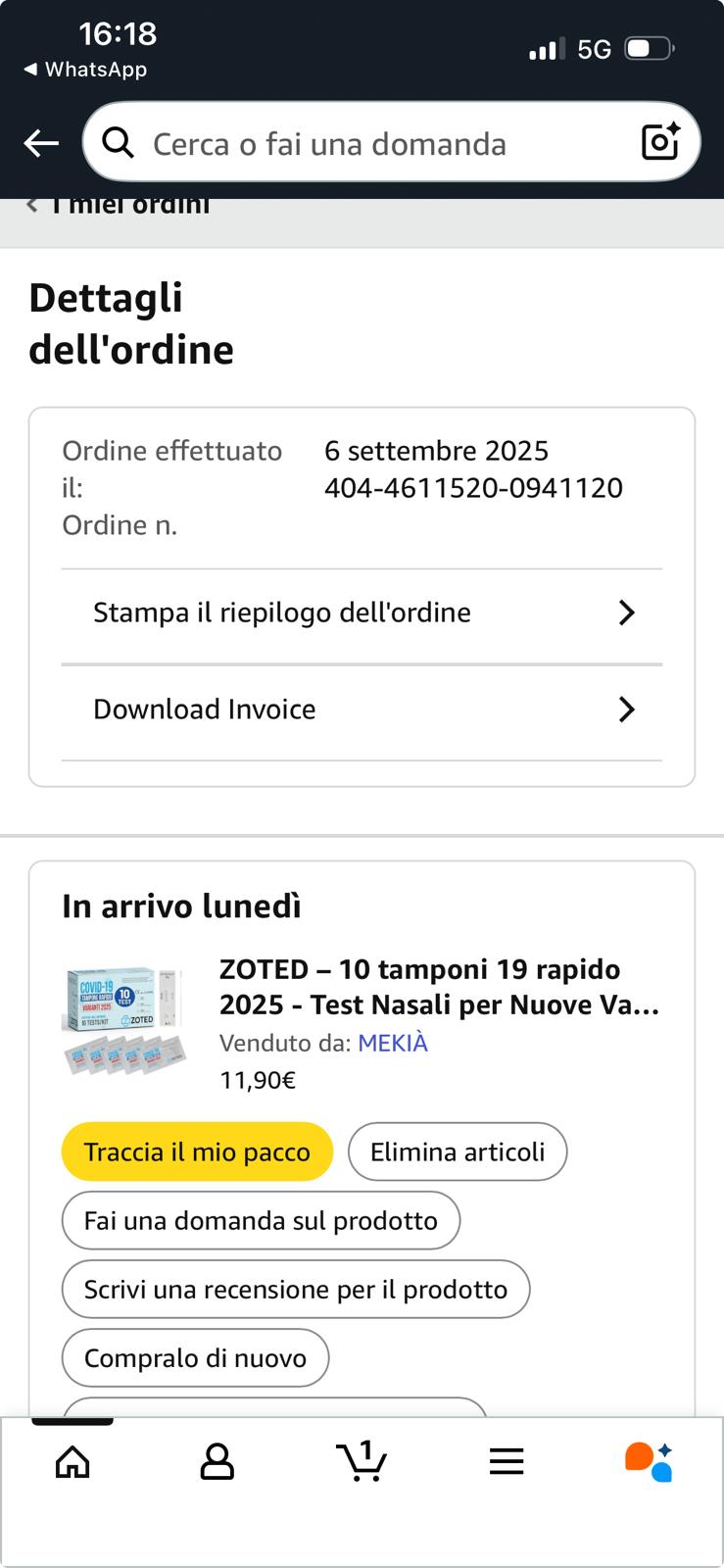Switch to the Home tab

72,1462
